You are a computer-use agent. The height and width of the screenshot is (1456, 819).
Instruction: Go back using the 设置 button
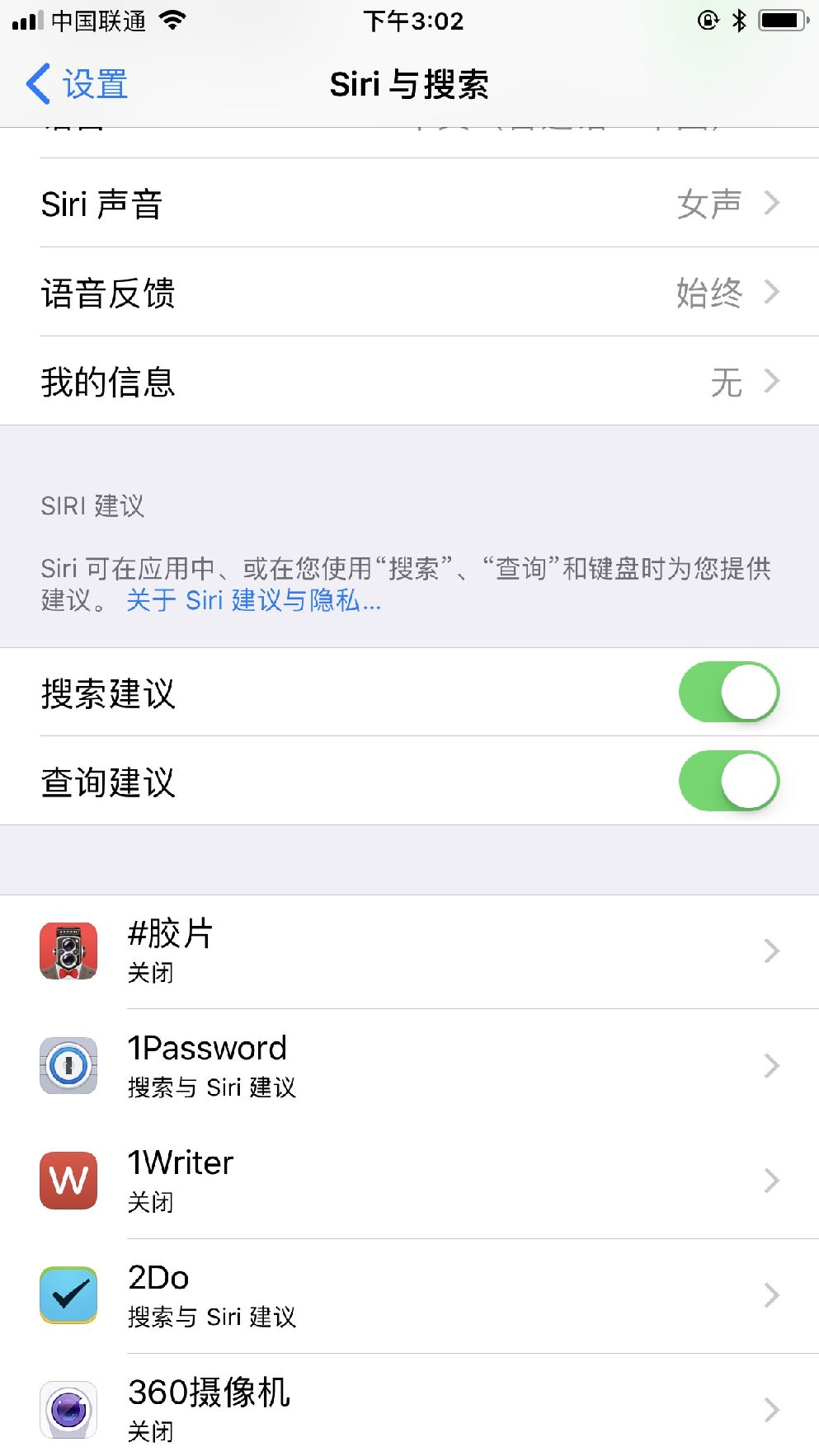pos(76,83)
